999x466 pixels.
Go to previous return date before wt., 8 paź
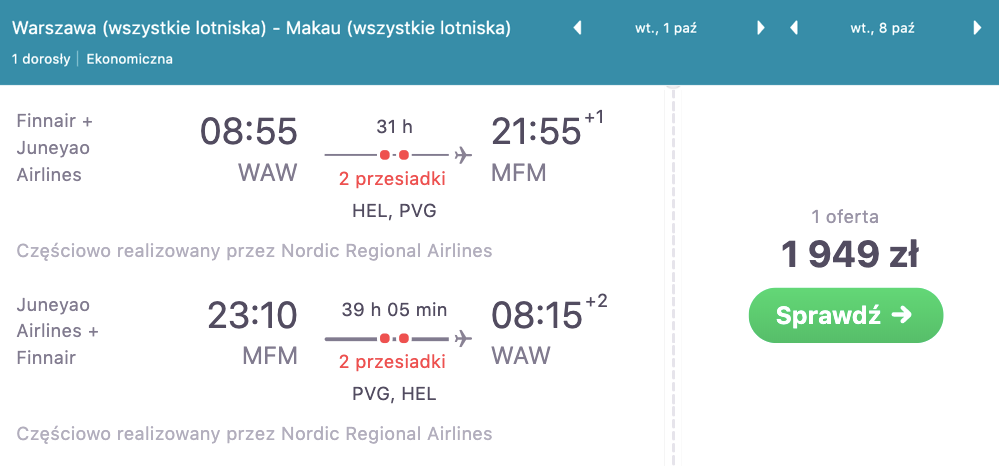tap(794, 28)
